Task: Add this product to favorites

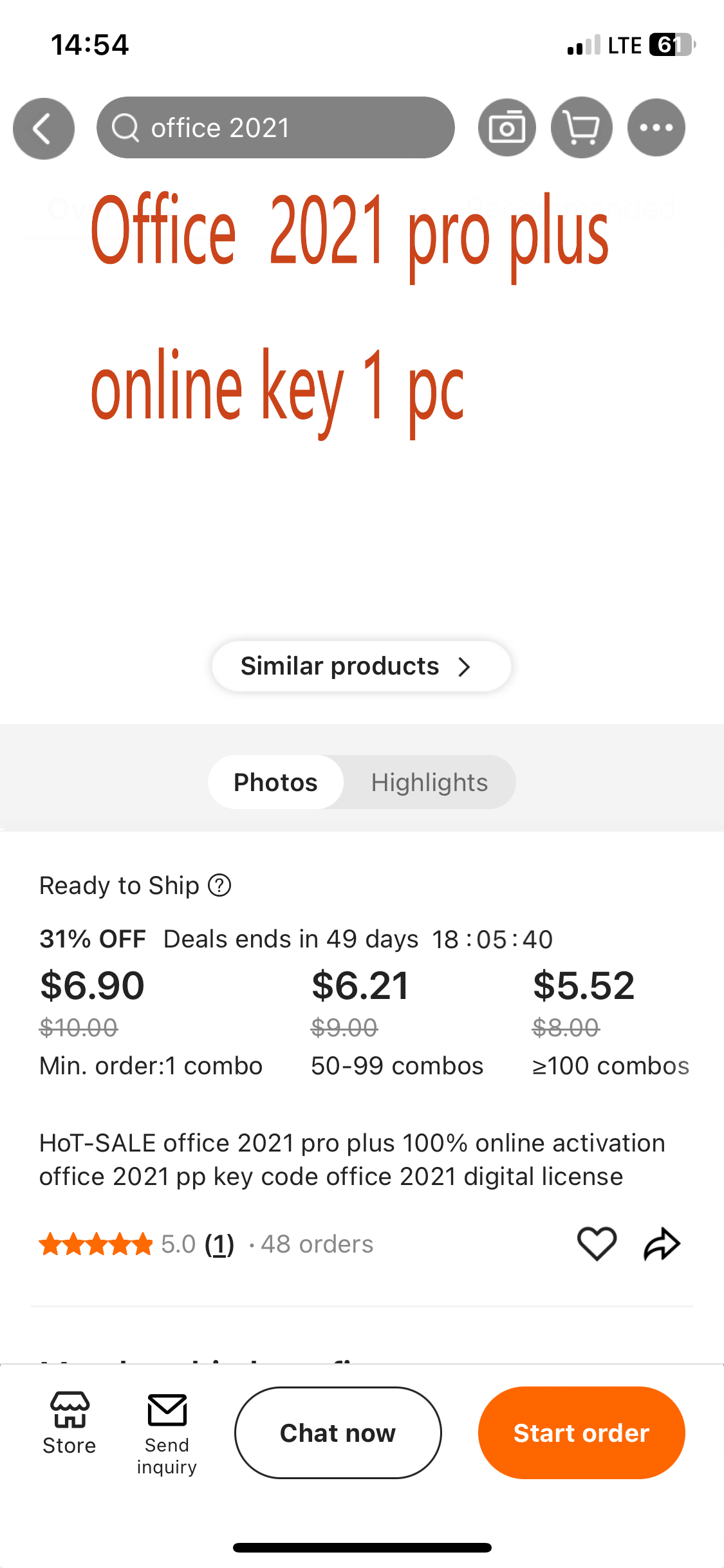Action: click(x=597, y=1243)
